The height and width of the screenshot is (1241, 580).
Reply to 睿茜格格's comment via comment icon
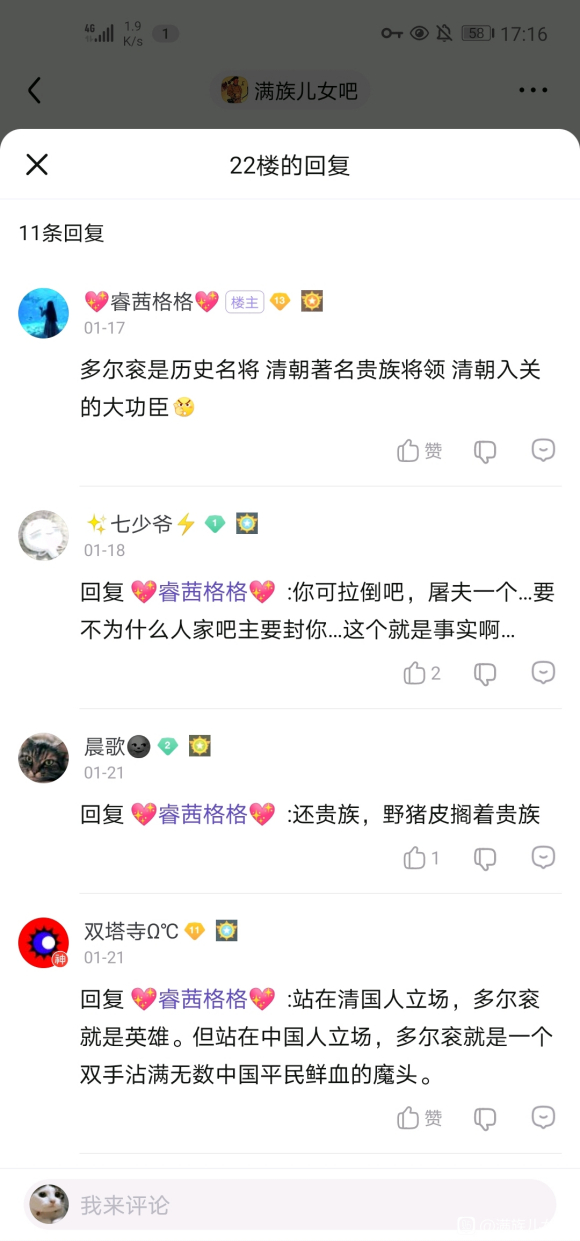pyautogui.click(x=543, y=450)
